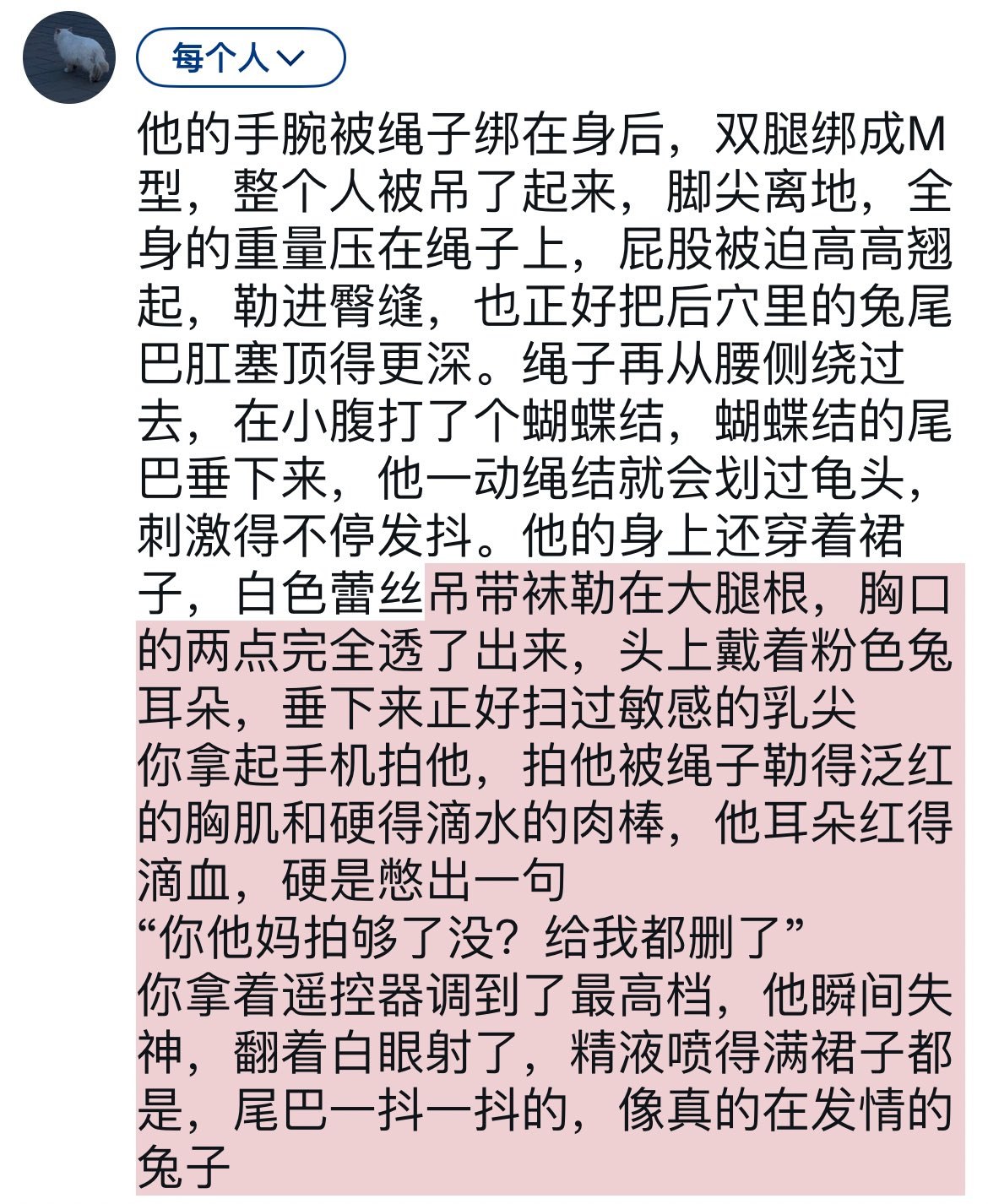Open the 每个人 audience dropdown

[240, 58]
